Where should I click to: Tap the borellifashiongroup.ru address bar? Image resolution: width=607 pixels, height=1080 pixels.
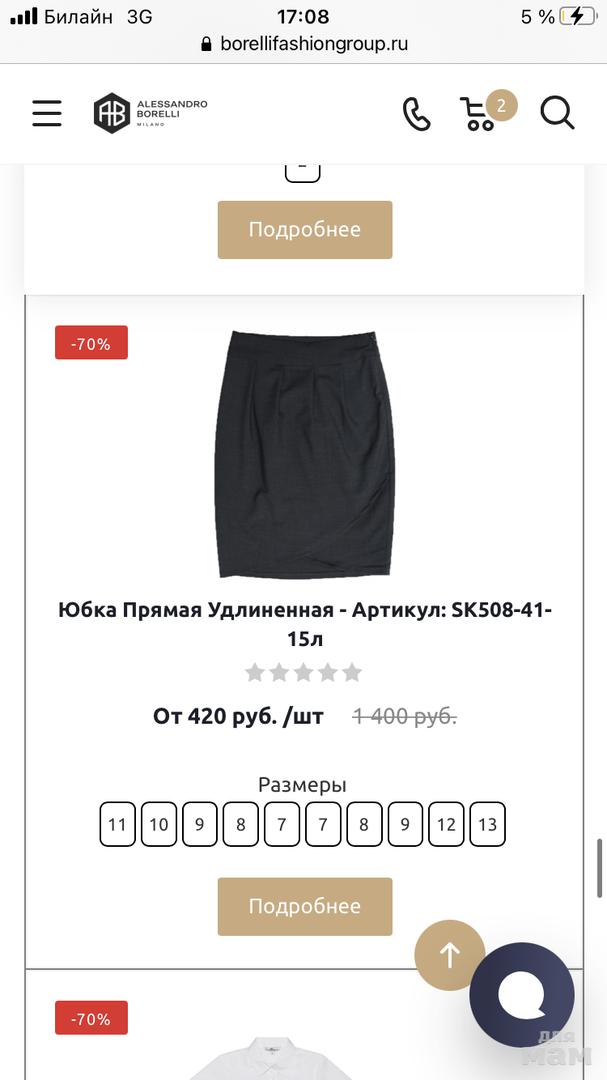(304, 44)
